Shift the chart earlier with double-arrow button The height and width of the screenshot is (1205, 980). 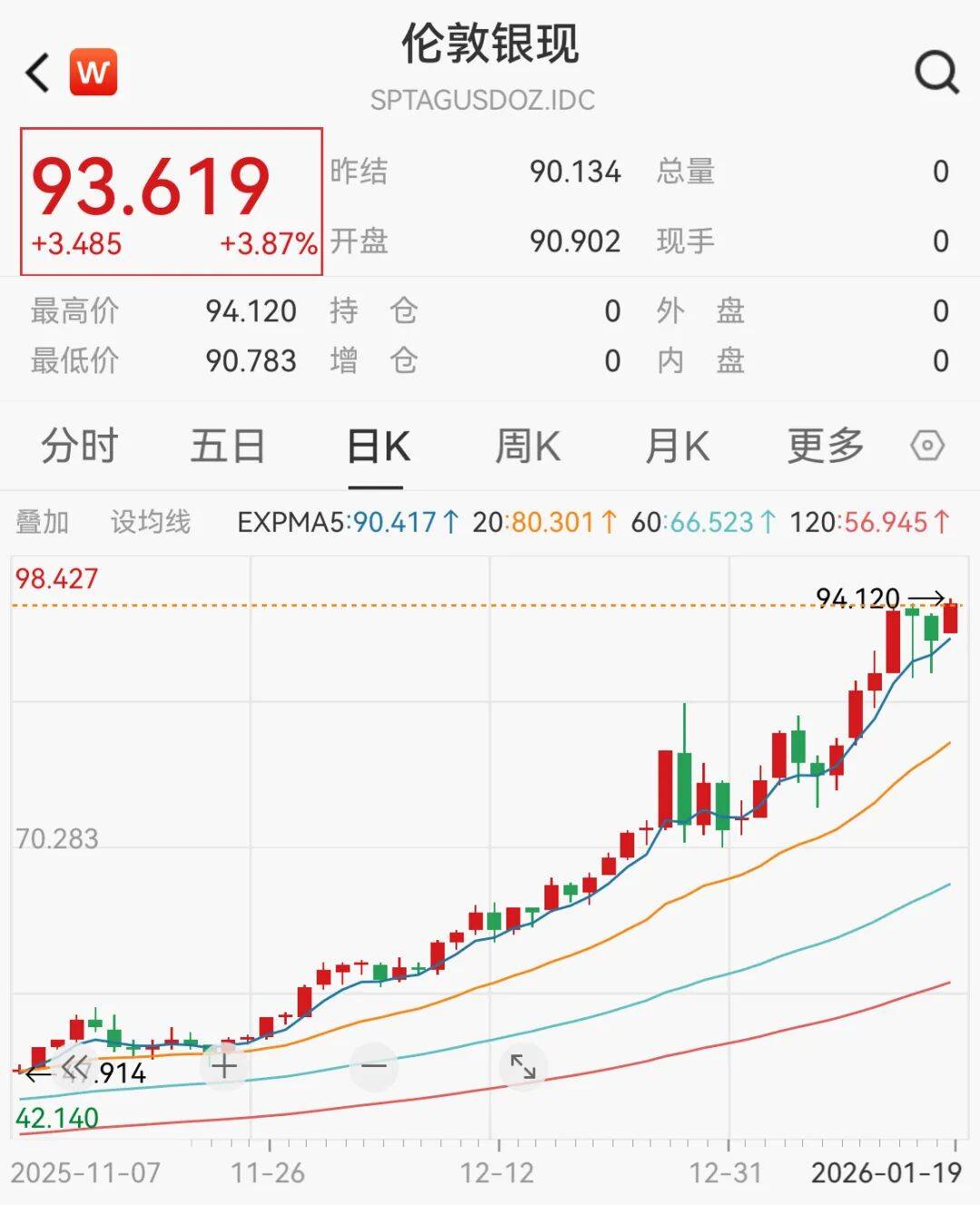[x=75, y=1066]
